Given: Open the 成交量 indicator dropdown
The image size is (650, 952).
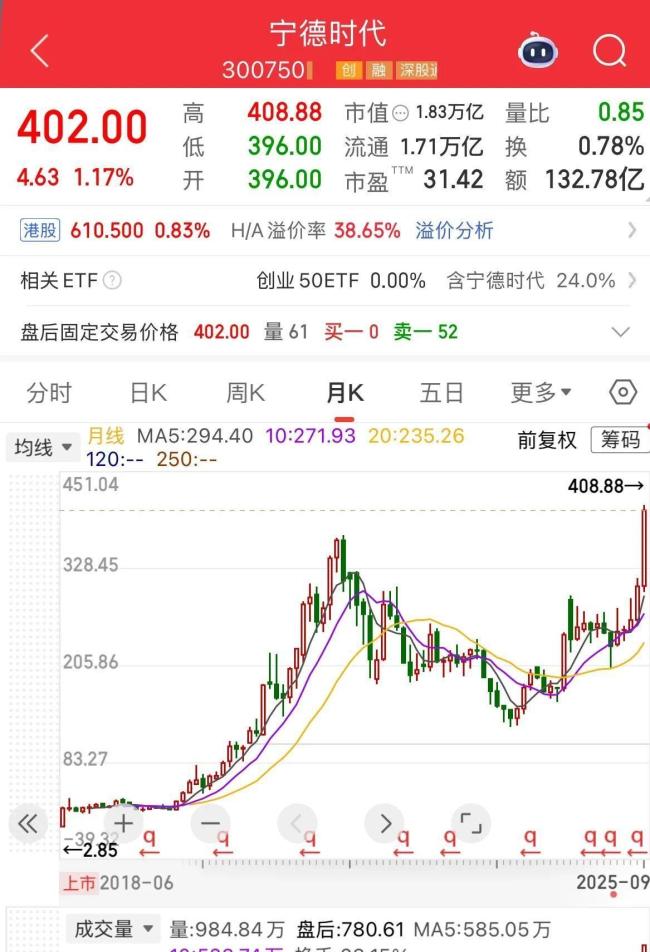Looking at the screenshot, I should (112, 929).
